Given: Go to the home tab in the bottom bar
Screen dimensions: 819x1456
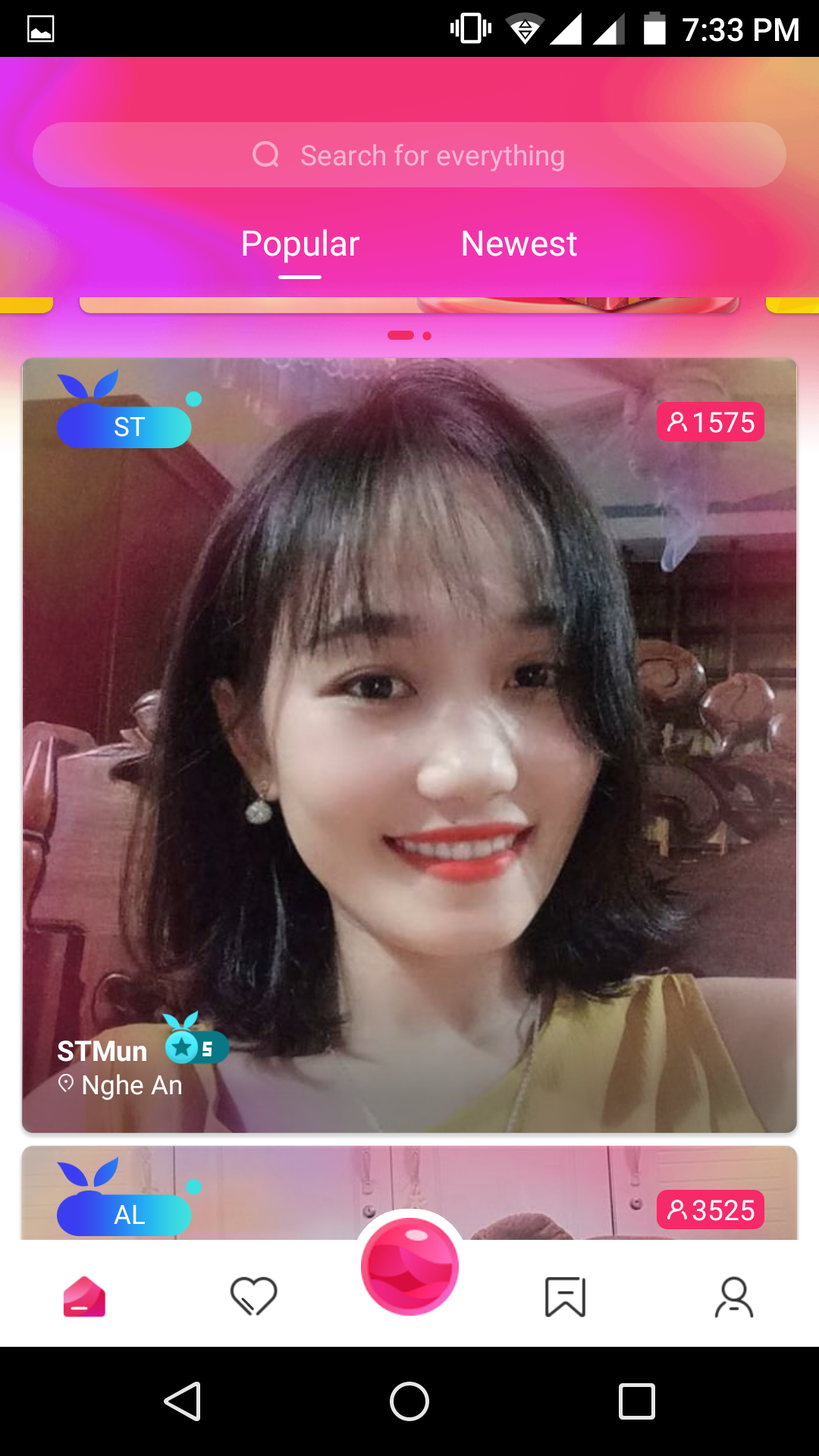Looking at the screenshot, I should click(x=84, y=1297).
